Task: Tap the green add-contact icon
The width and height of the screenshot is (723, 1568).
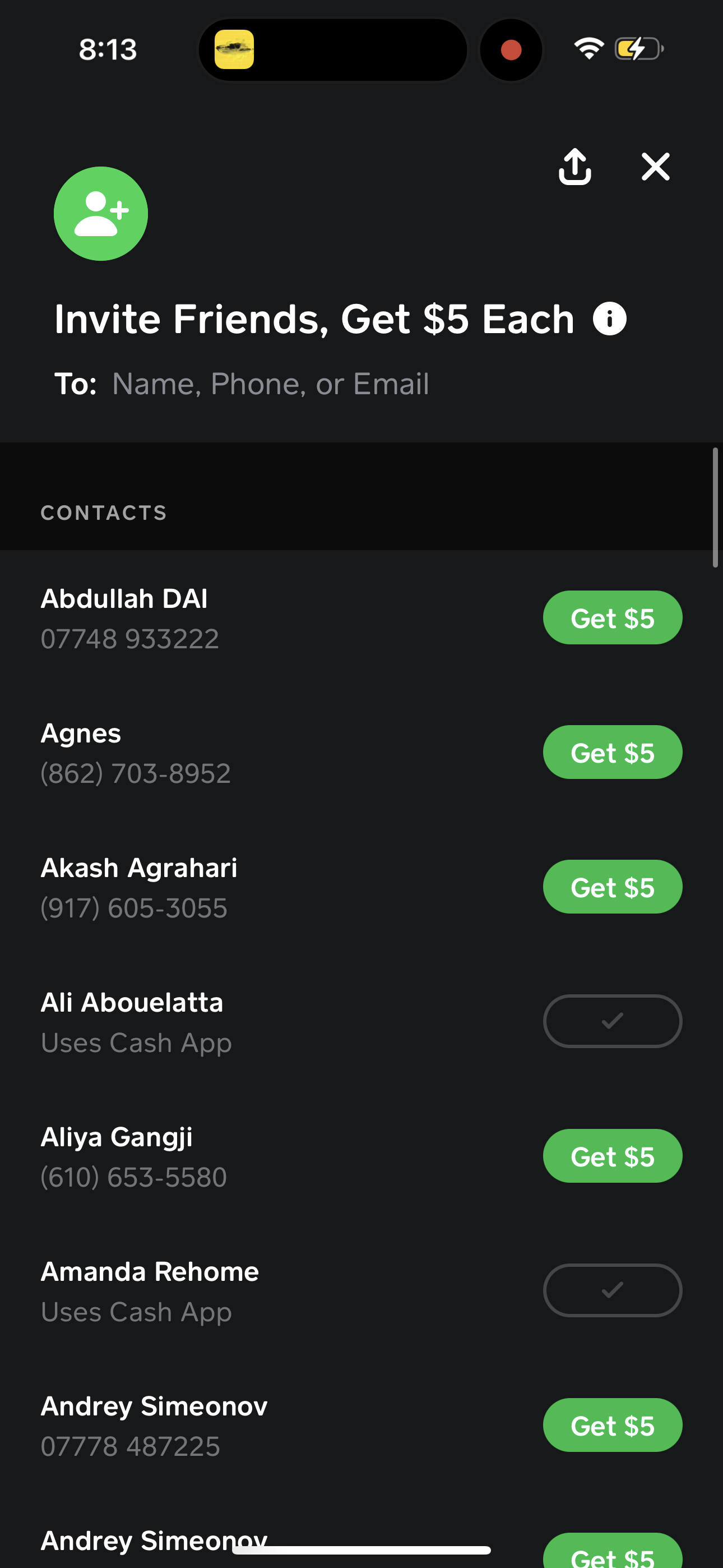Action: pos(100,213)
